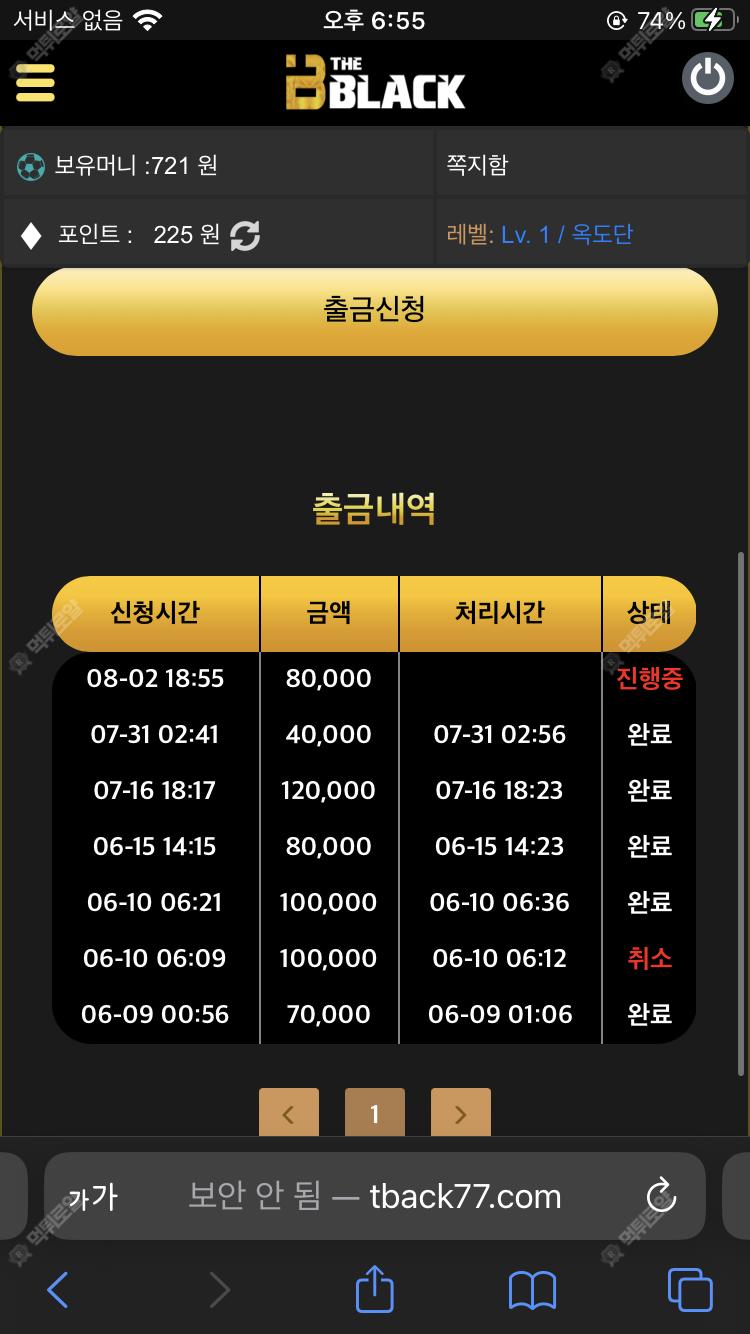This screenshot has width=750, height=1334.
Task: Go to the previous page of 출금내역
Action: (x=289, y=1113)
